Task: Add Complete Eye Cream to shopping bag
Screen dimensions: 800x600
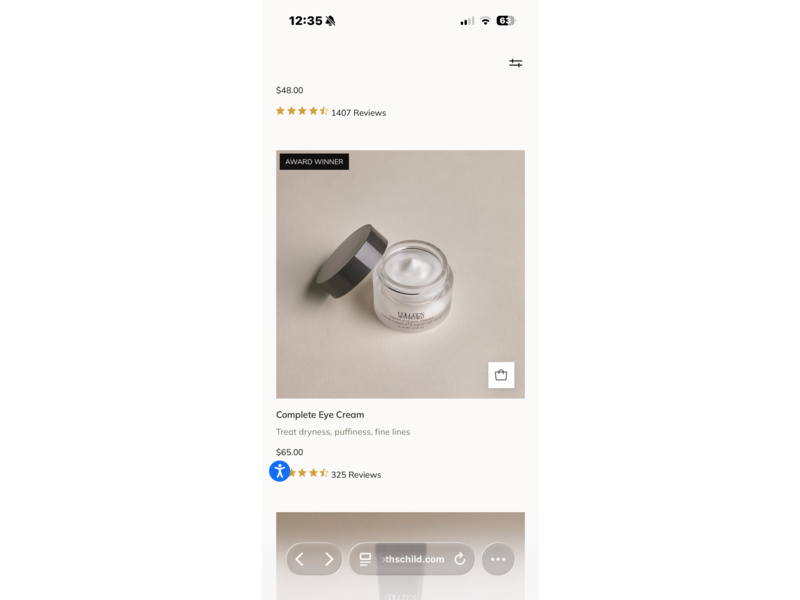Action: [501, 375]
